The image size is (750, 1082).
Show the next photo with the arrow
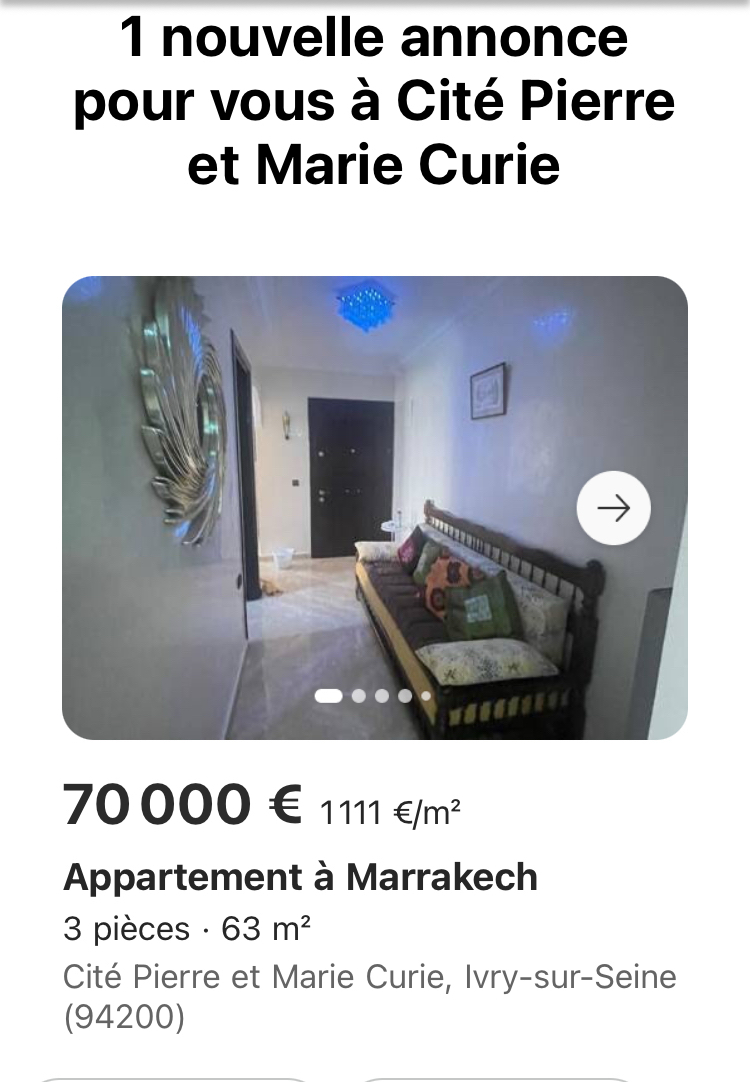coord(613,508)
